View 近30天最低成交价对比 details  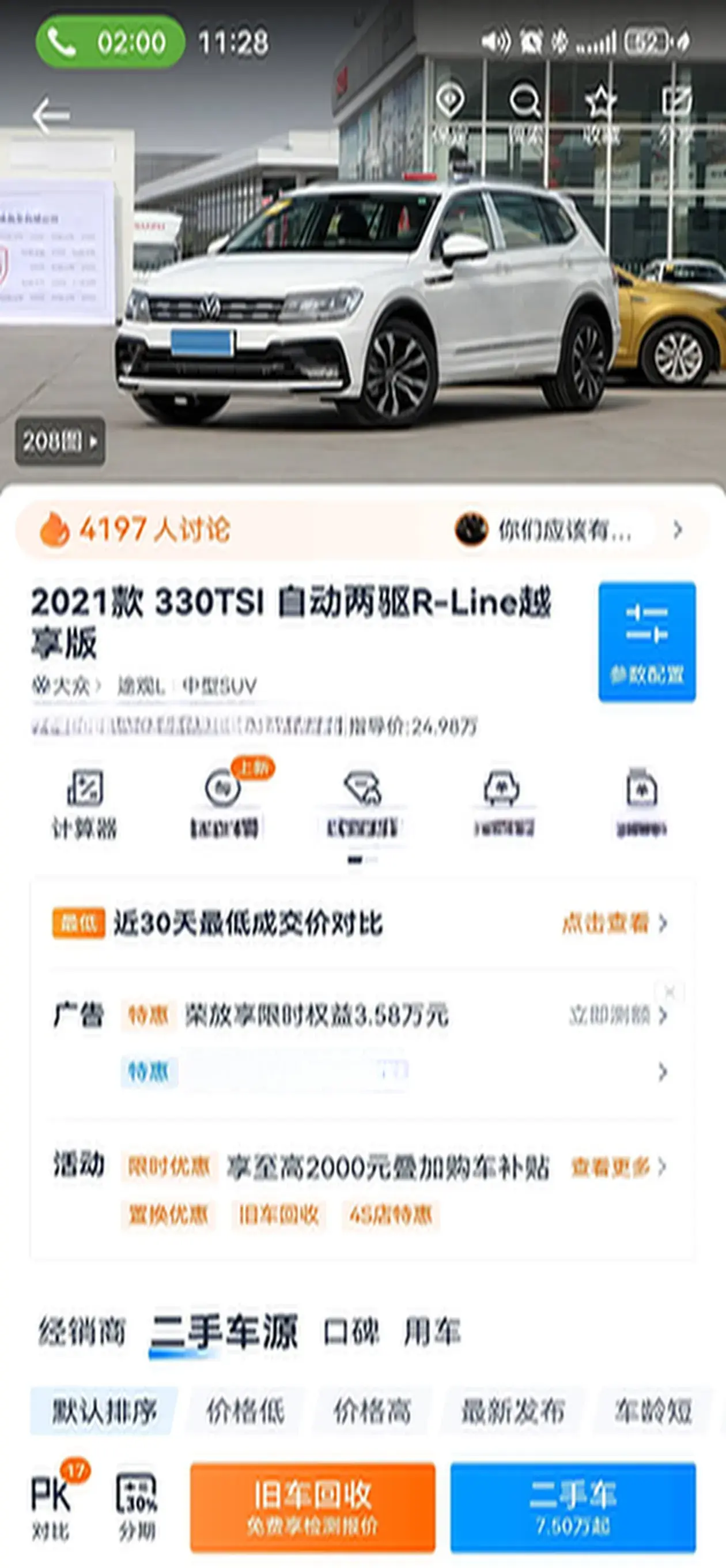point(614,924)
